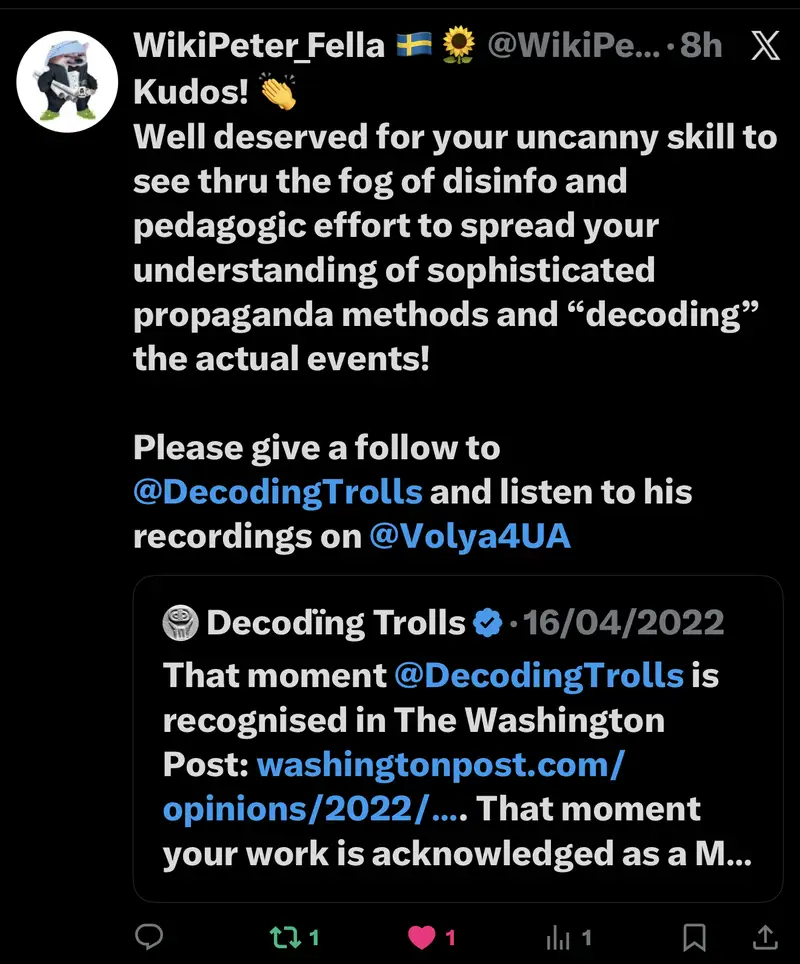Image resolution: width=800 pixels, height=964 pixels.
Task: Share this post
Action: [x=764, y=936]
